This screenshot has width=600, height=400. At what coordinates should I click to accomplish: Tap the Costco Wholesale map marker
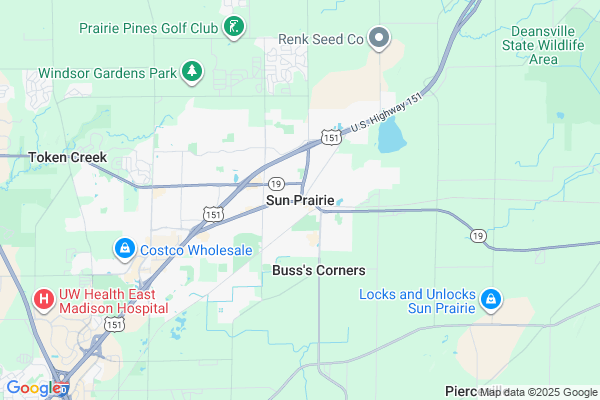coord(125,248)
